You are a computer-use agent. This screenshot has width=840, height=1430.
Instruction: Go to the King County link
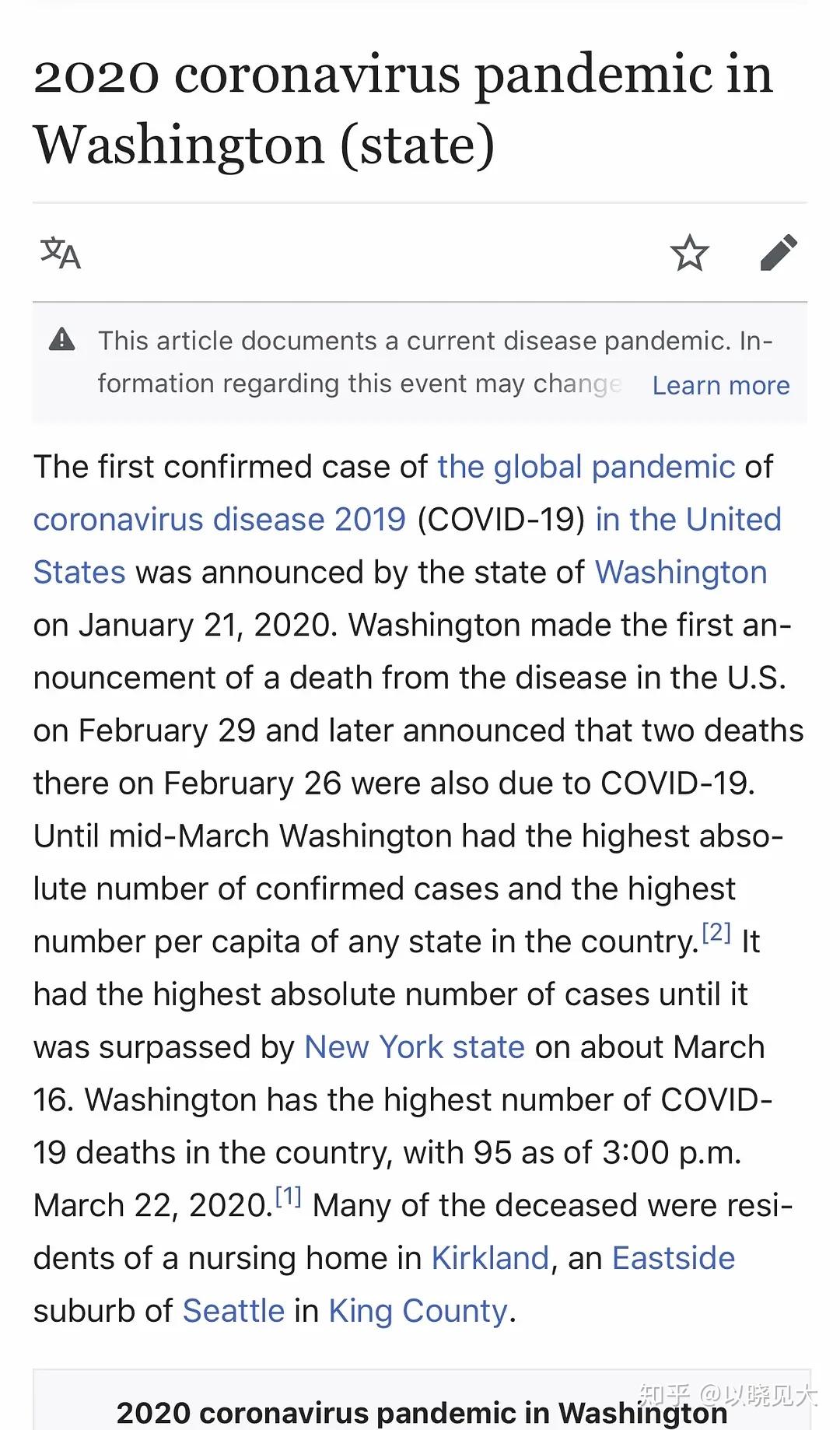418,1311
